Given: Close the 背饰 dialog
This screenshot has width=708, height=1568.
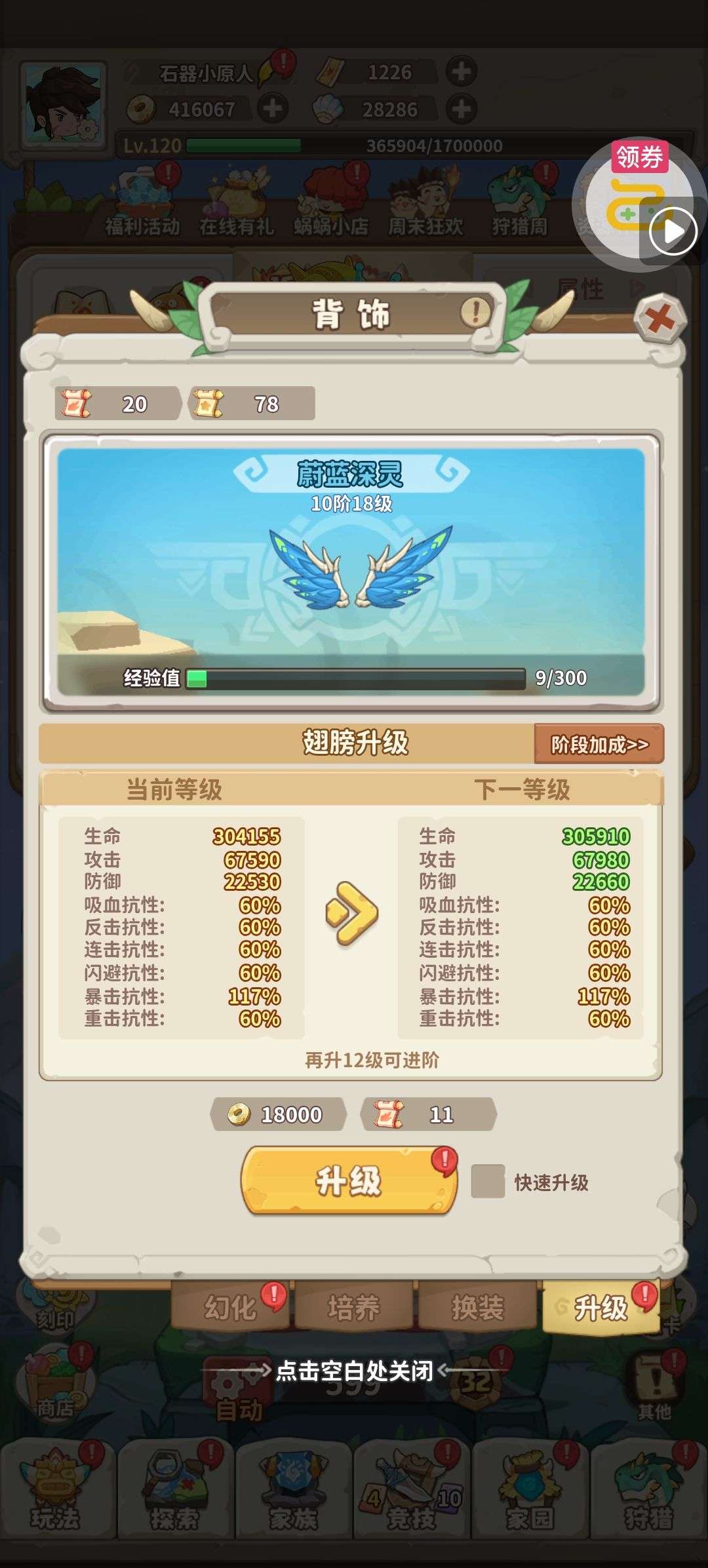Looking at the screenshot, I should click(659, 319).
